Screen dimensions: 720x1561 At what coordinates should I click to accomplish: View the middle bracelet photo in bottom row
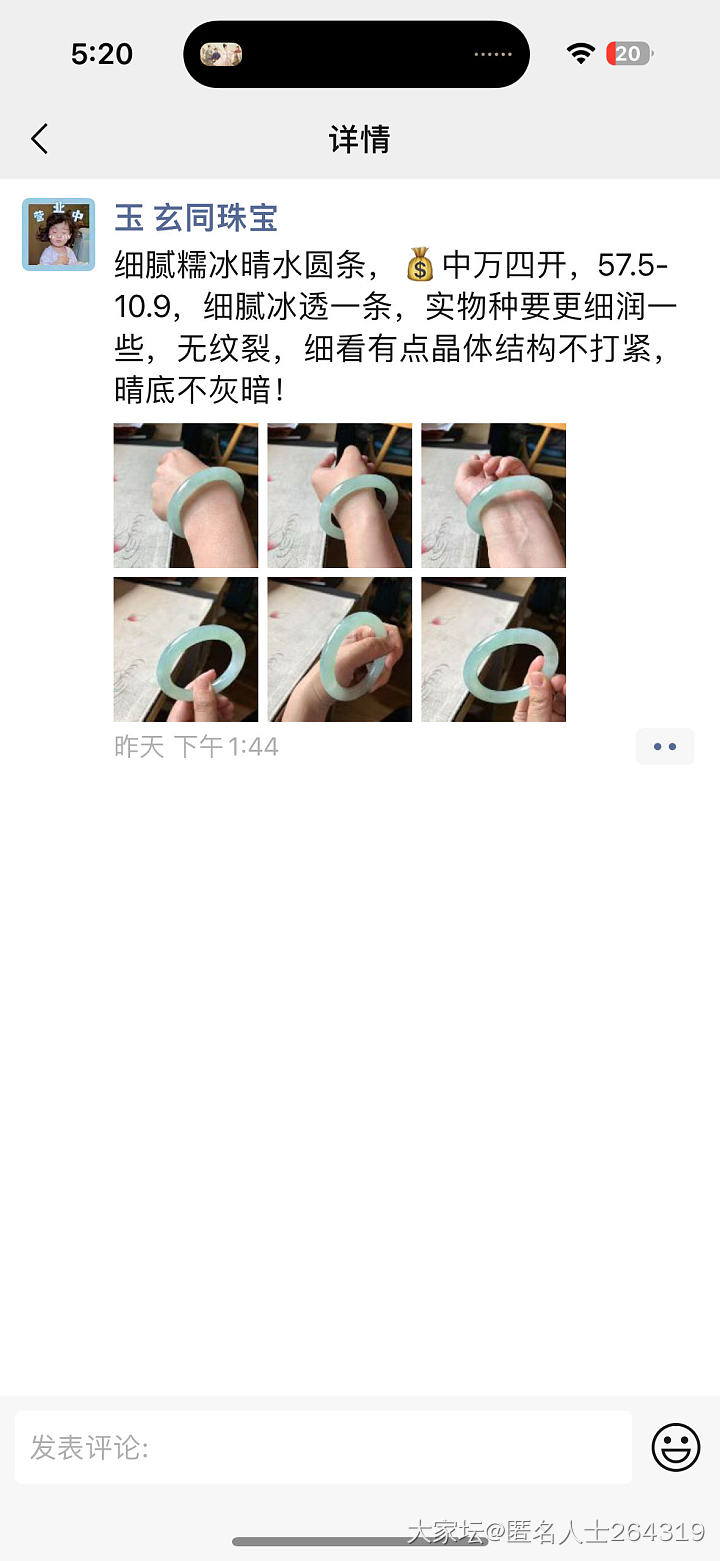click(339, 649)
